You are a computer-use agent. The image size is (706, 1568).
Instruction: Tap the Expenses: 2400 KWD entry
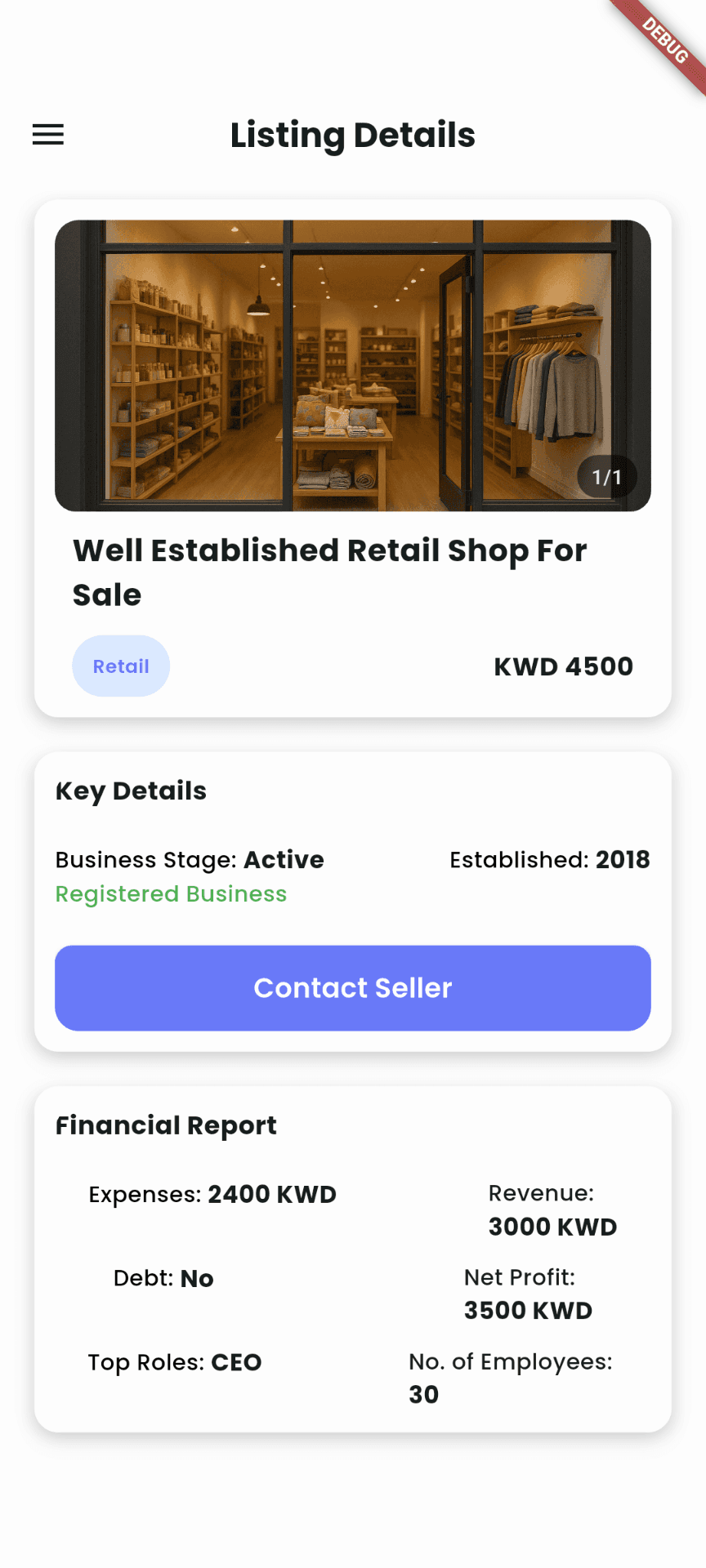[212, 1194]
